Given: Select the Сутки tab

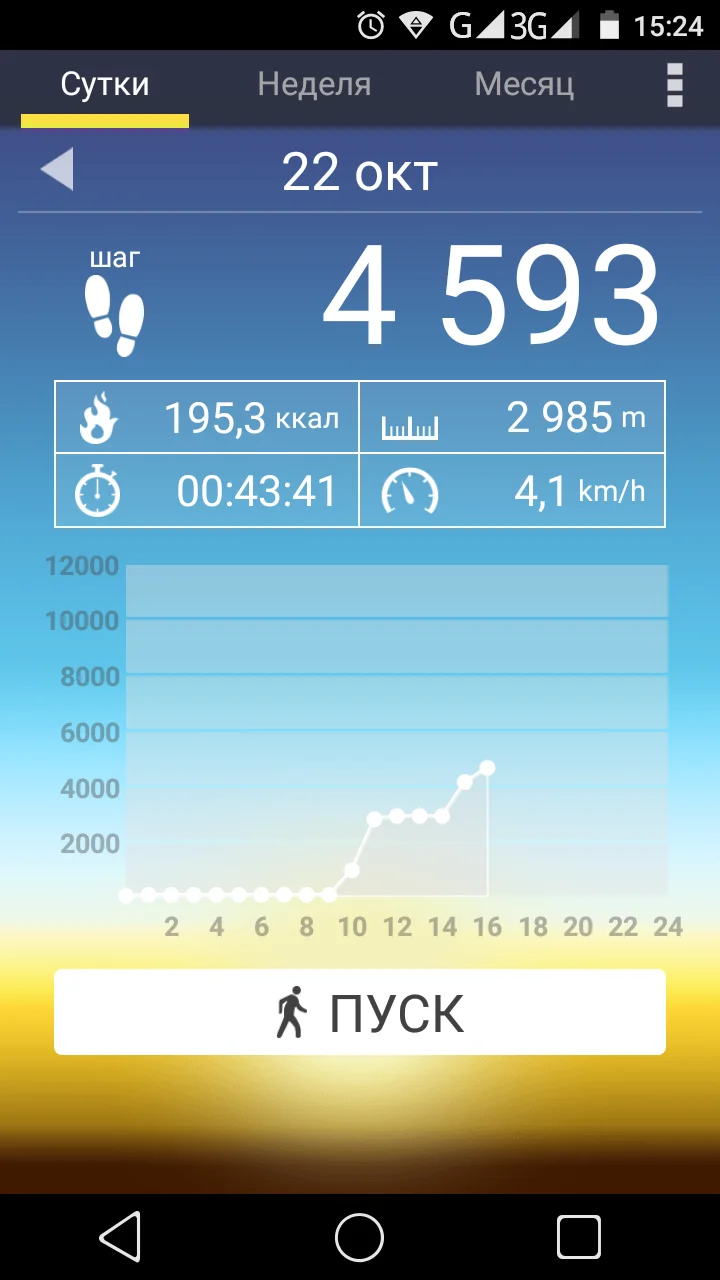Looking at the screenshot, I should tap(105, 84).
